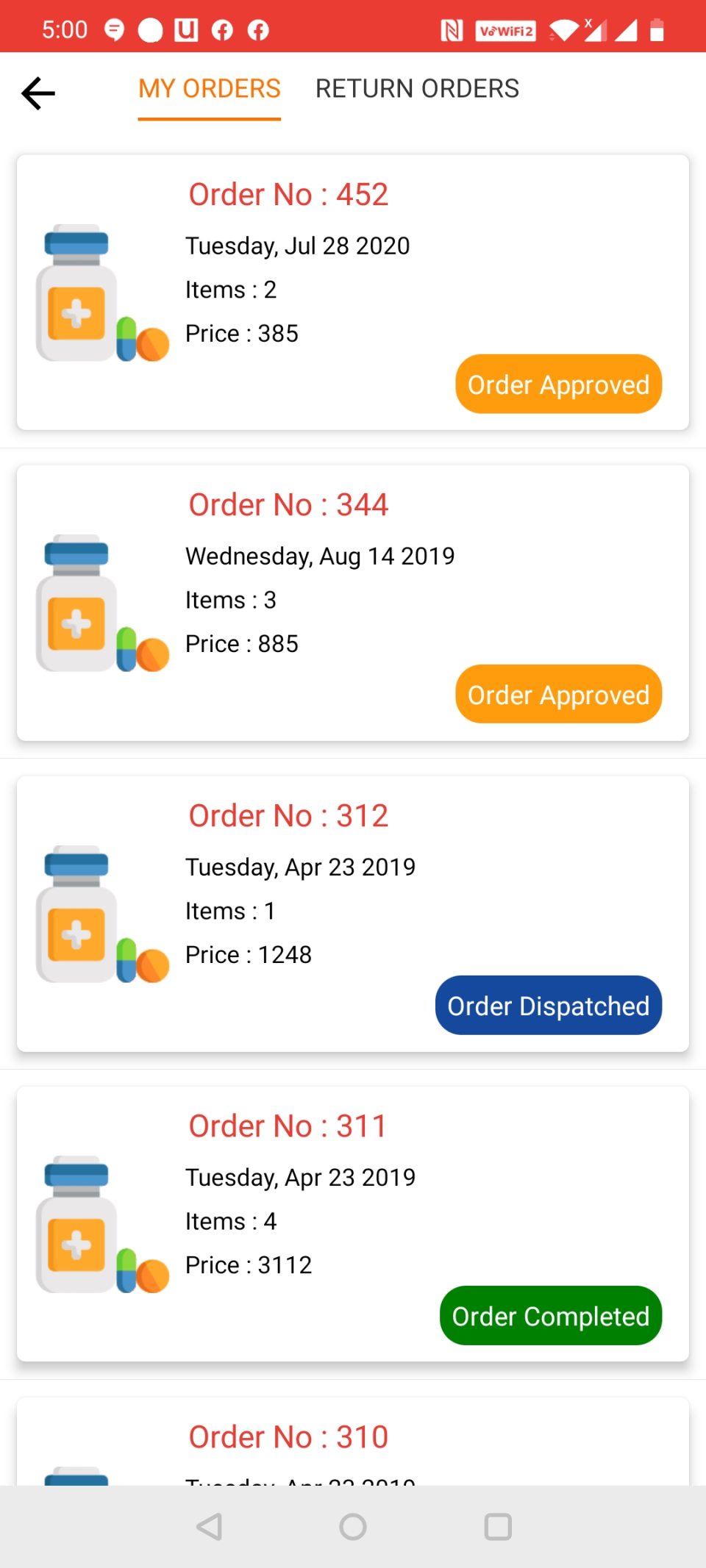Go back using the top arrow
The height and width of the screenshot is (1568, 706).
pyautogui.click(x=38, y=93)
